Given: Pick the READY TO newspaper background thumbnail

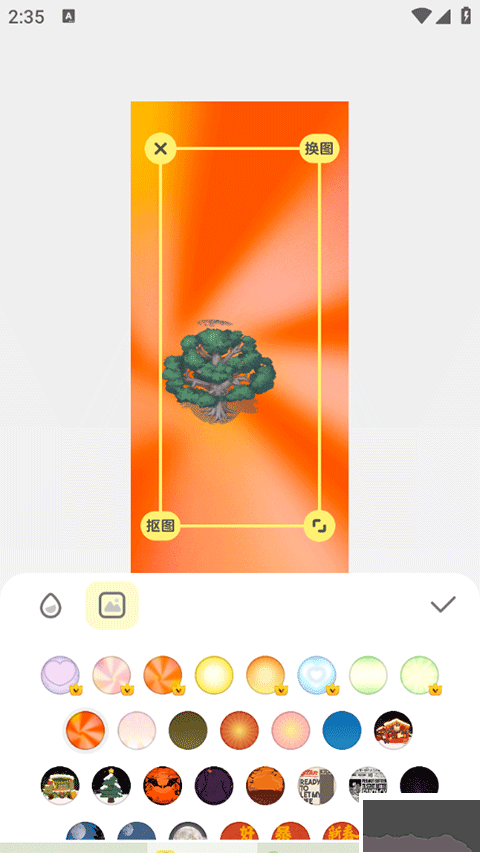Looking at the screenshot, I should click(317, 786).
